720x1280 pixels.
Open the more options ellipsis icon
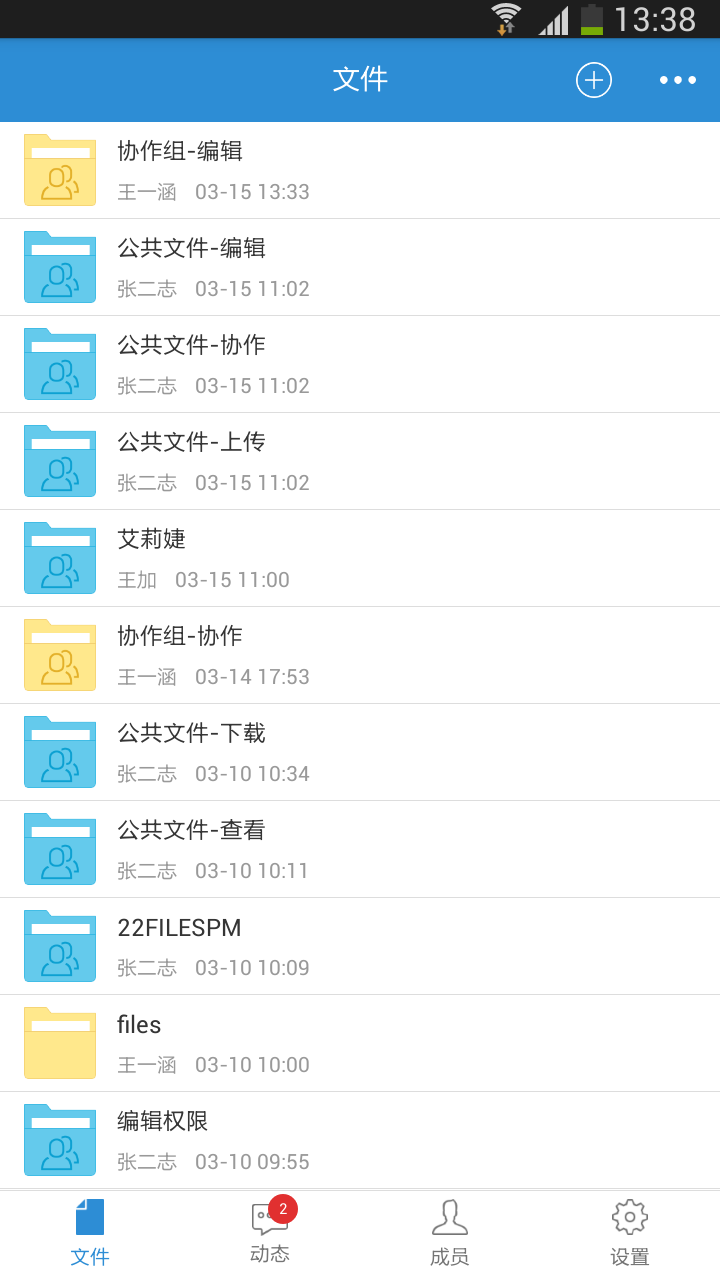pos(678,80)
